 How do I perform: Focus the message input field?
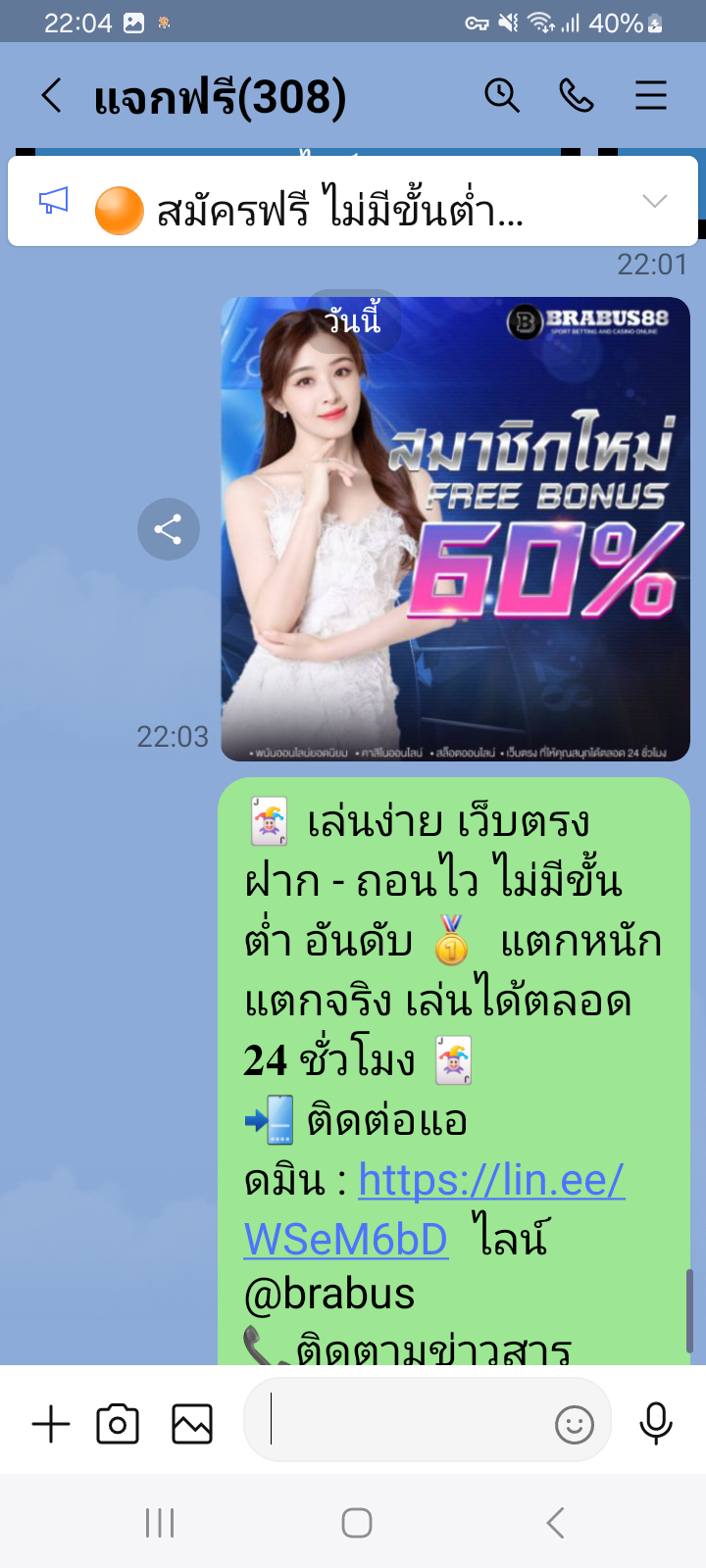point(402,1421)
